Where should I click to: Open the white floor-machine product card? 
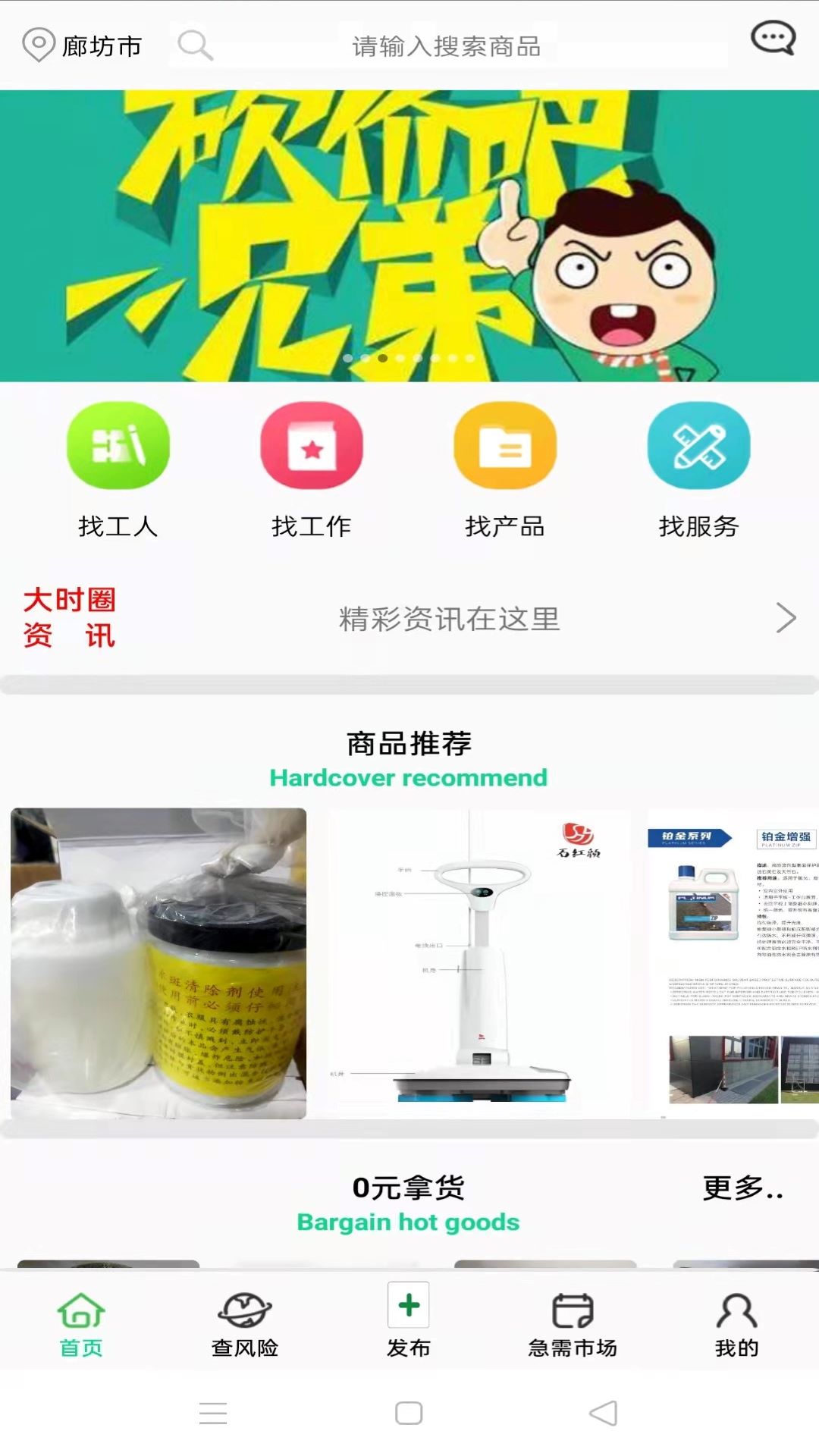[x=479, y=963]
